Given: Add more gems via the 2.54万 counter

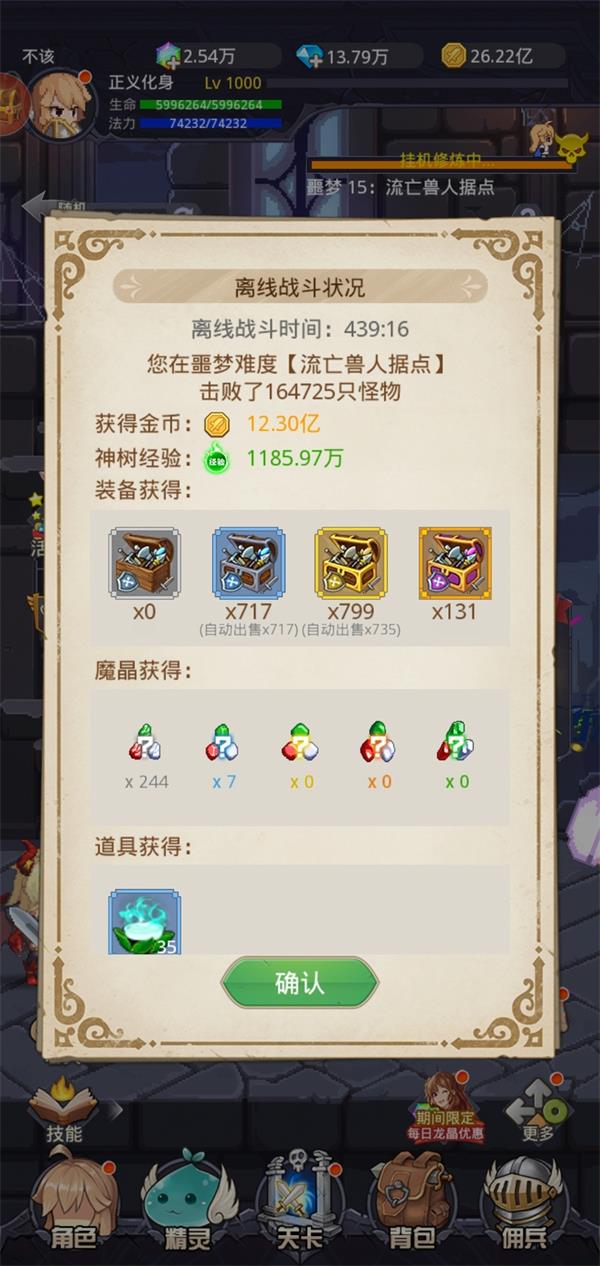Looking at the screenshot, I should 170,56.
